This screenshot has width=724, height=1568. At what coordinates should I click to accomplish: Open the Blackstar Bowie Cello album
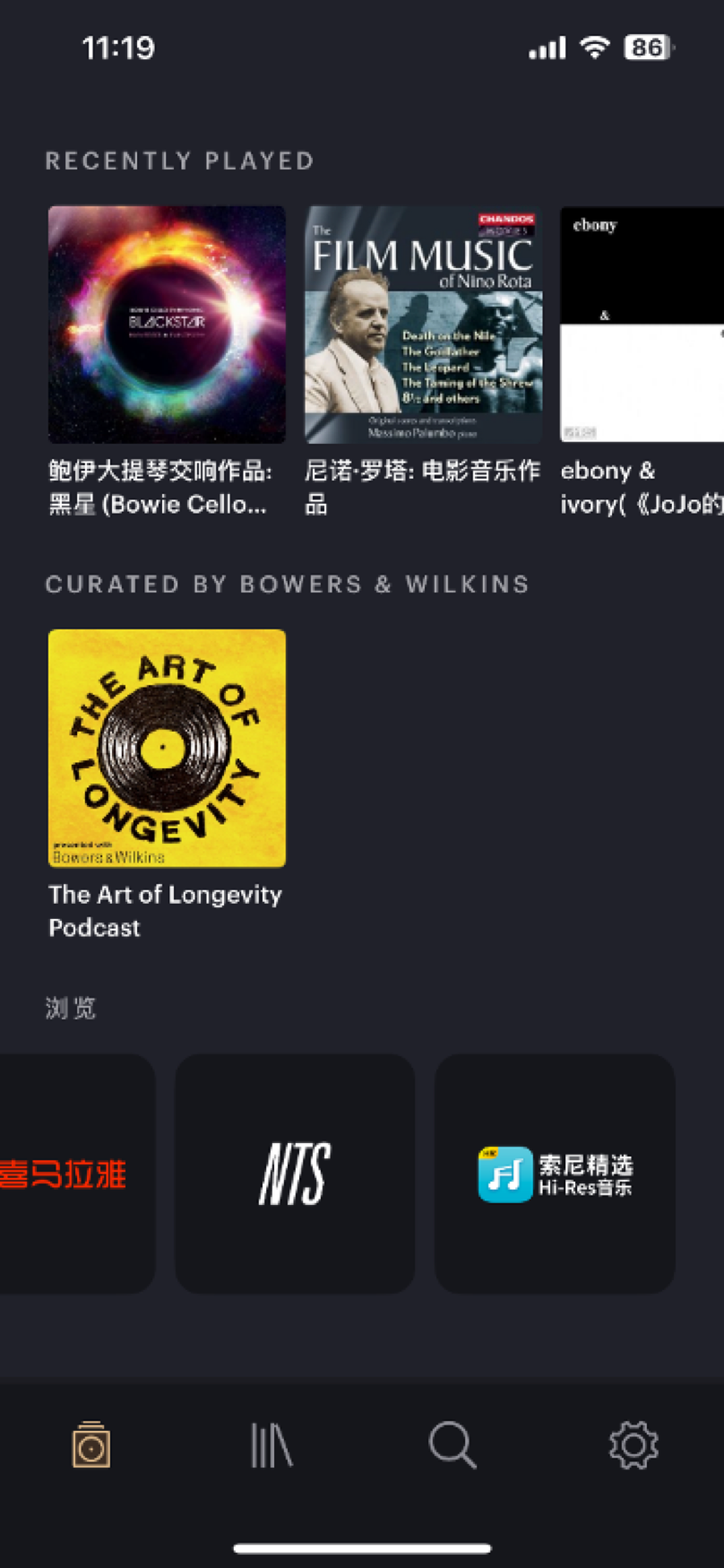(167, 325)
